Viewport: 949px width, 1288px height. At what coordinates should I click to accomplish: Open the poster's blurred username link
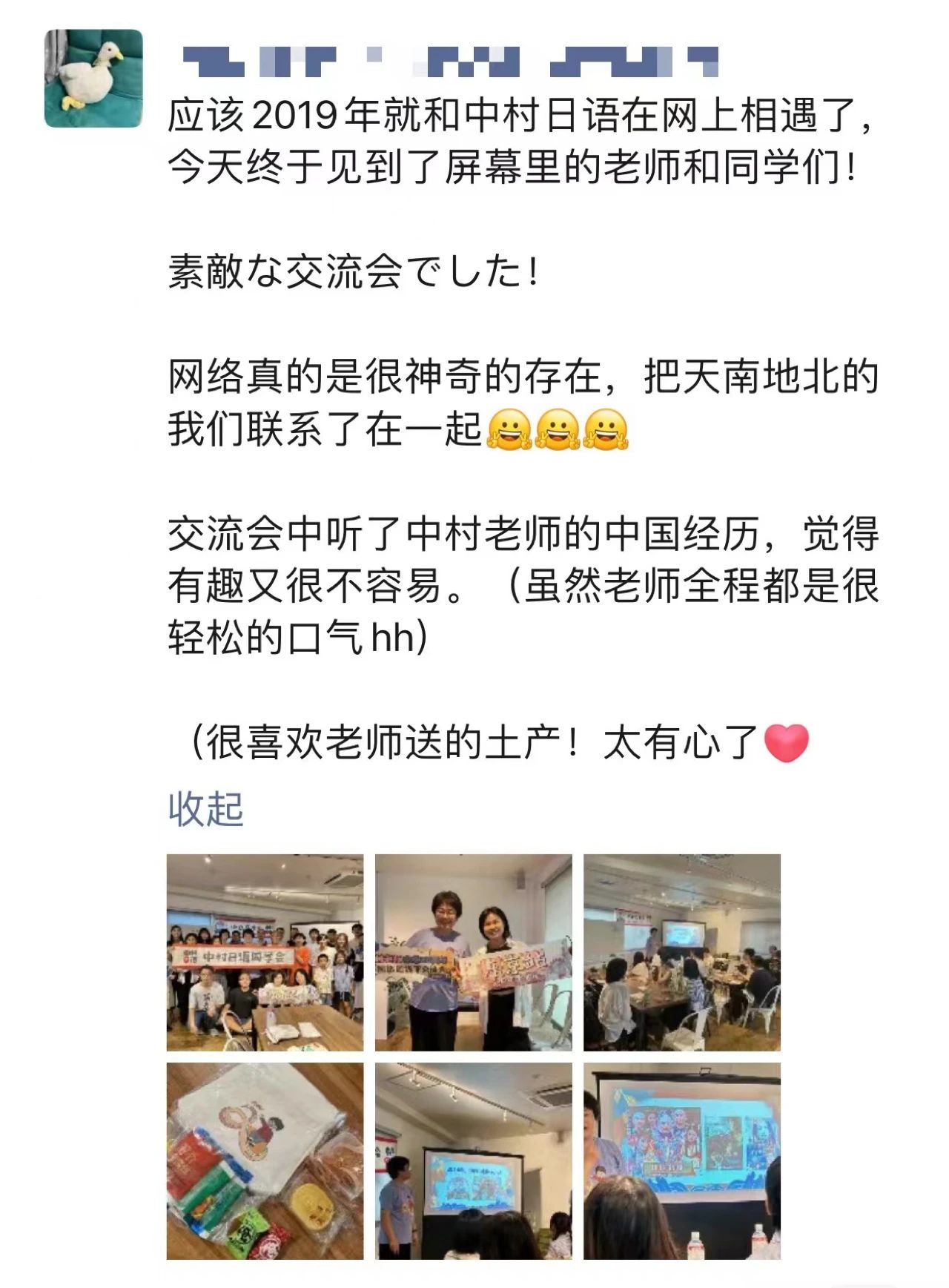coord(449,62)
